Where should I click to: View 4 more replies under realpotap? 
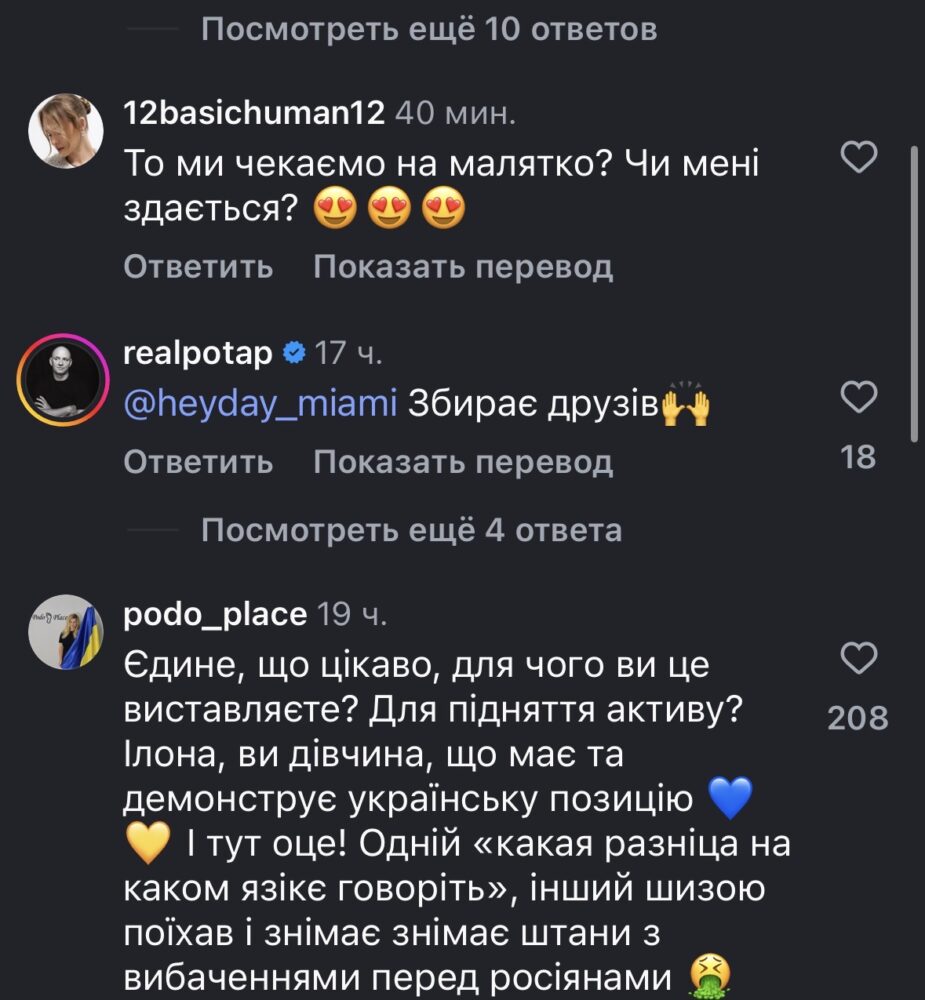410,530
